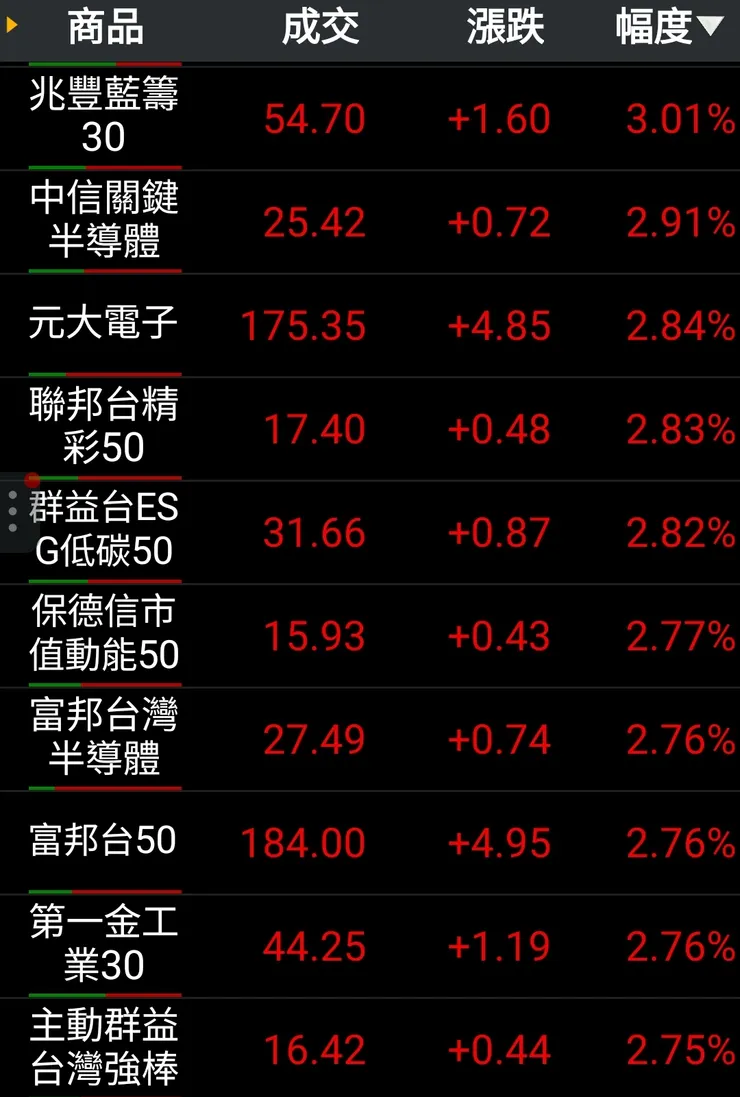Expand the side handle with three dots
The image size is (740, 1097).
pos(12,511)
